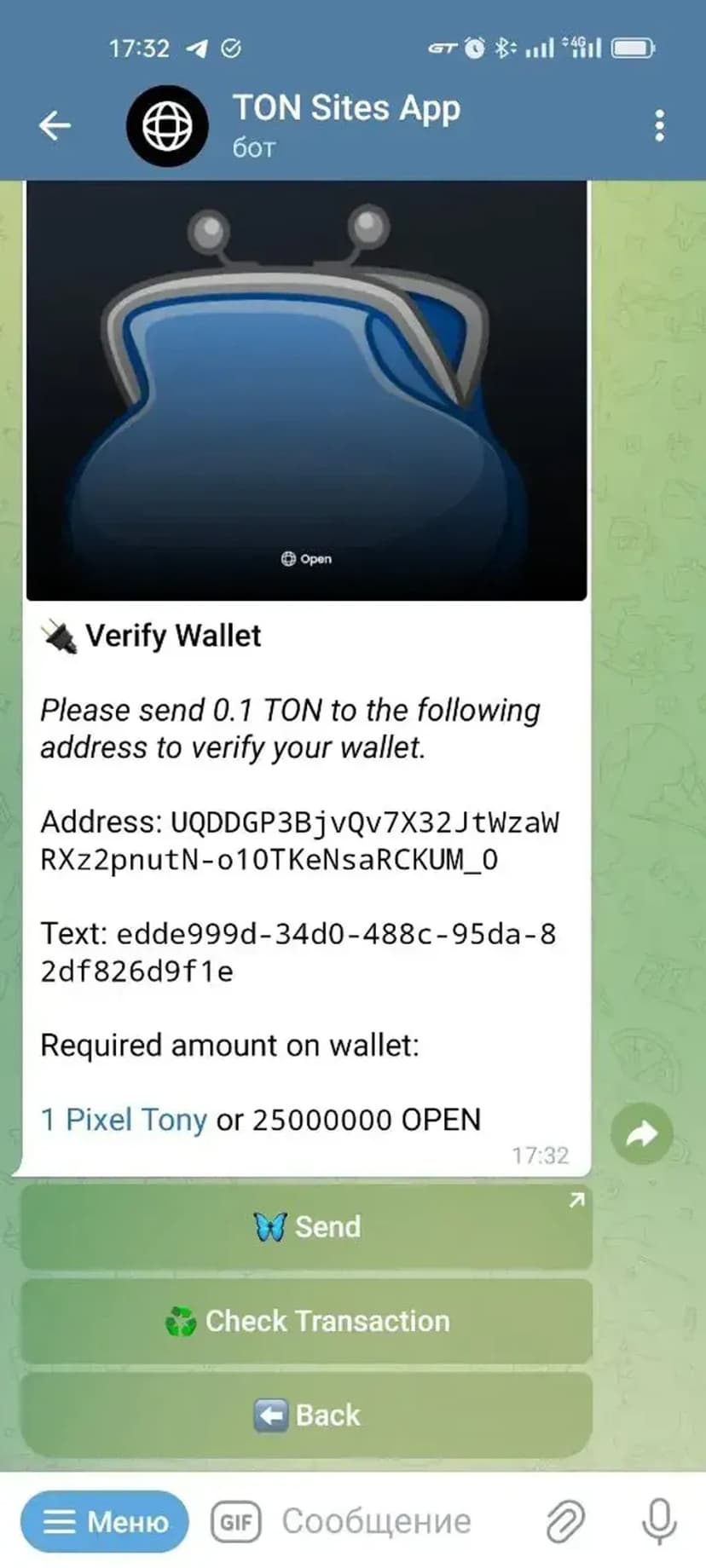Screen dimensions: 706x1568
Task: Open the GIF picker
Action: tap(236, 1521)
